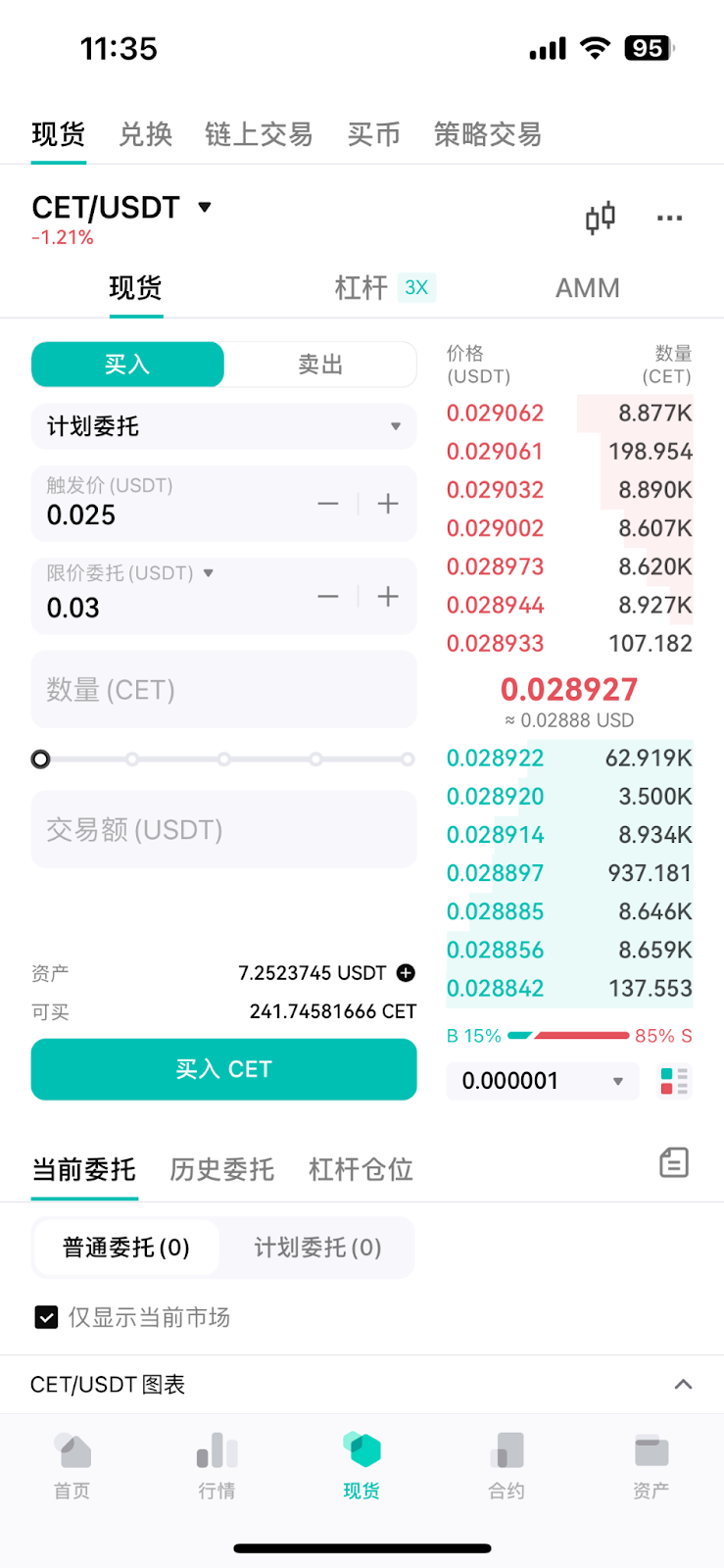The height and width of the screenshot is (1568, 724).
Task: Focus the 交易额 (USDT) input field
Action: pyautogui.click(x=224, y=829)
